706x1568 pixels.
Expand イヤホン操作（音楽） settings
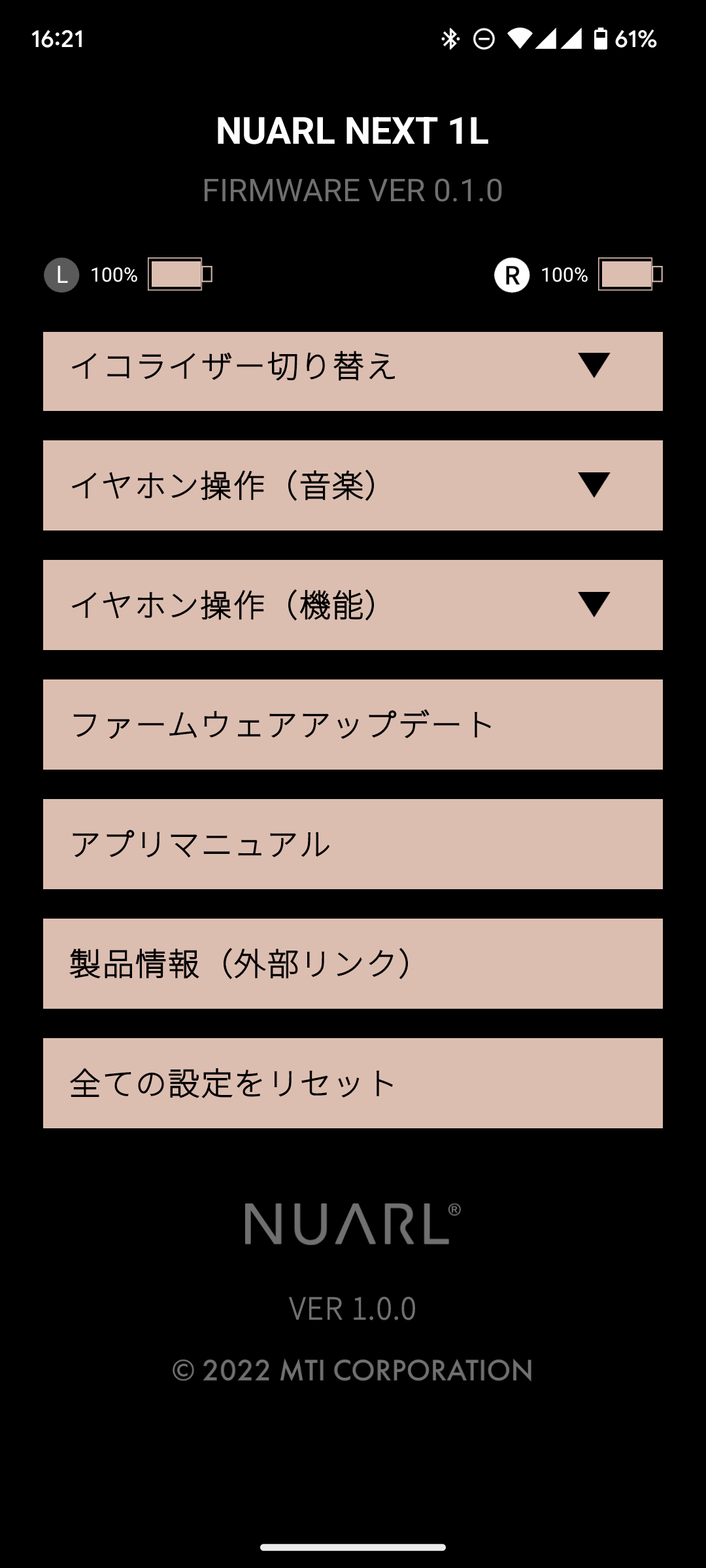tap(353, 485)
